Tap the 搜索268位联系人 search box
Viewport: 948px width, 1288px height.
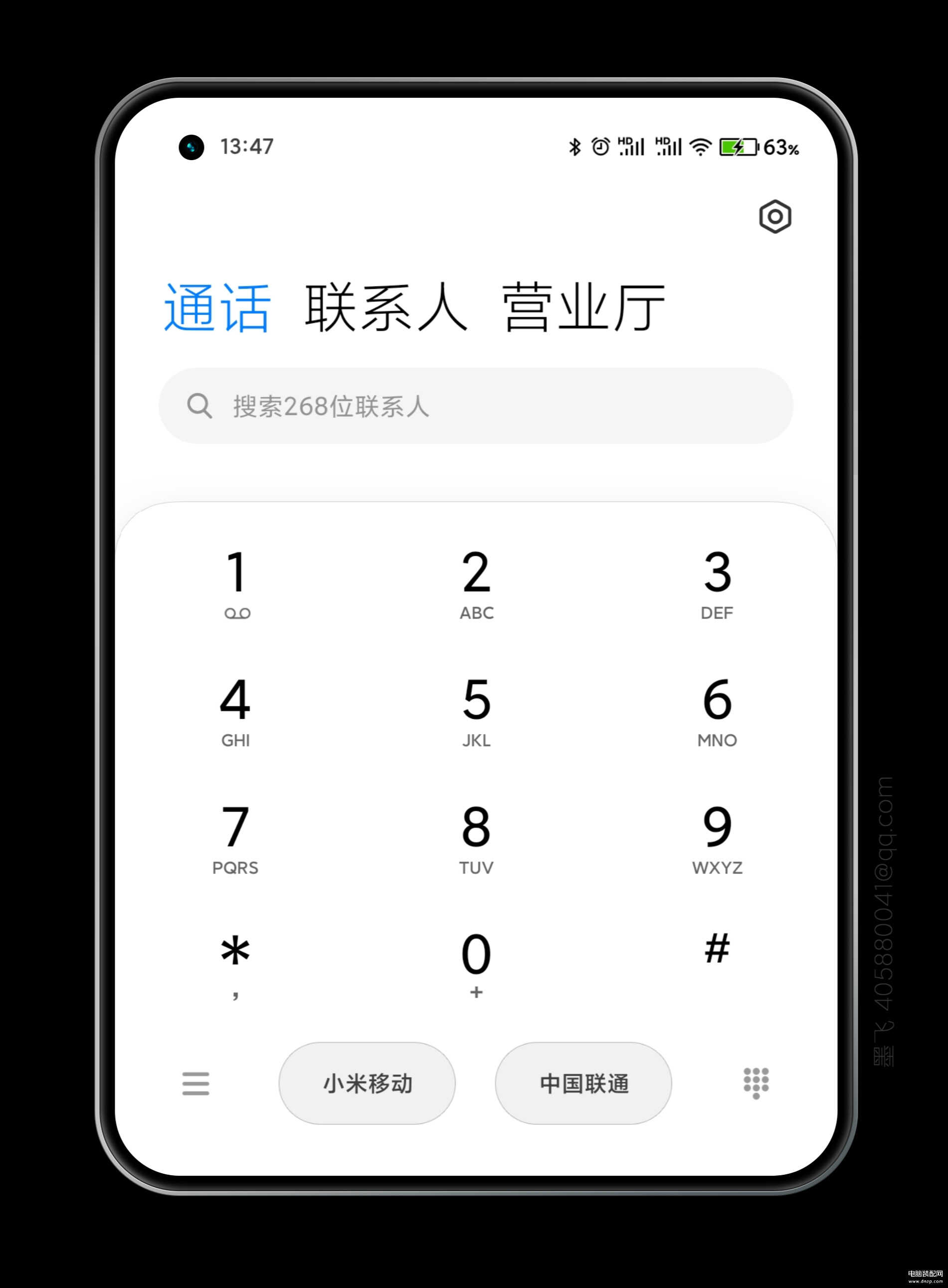pos(475,406)
